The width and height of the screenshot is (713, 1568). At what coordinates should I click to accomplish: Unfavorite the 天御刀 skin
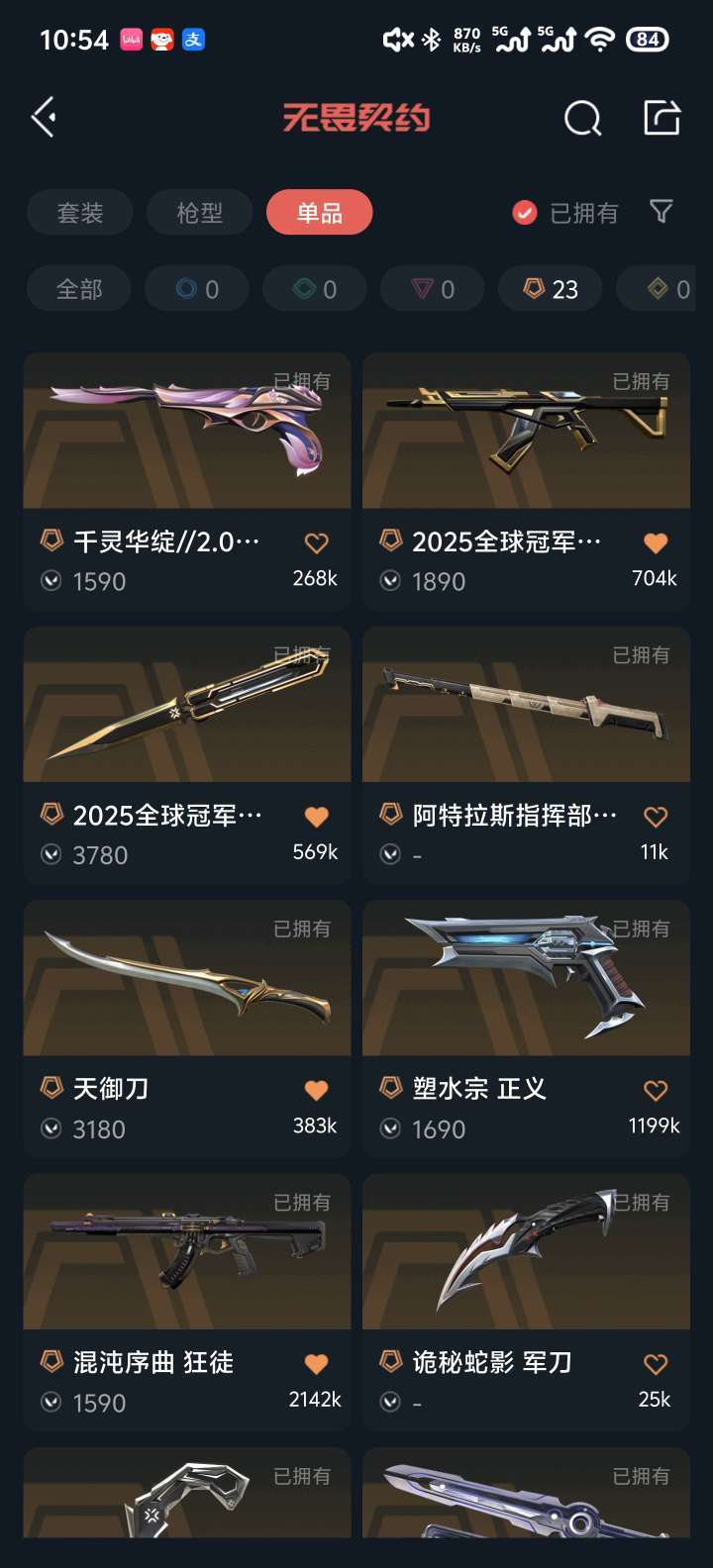click(316, 1090)
